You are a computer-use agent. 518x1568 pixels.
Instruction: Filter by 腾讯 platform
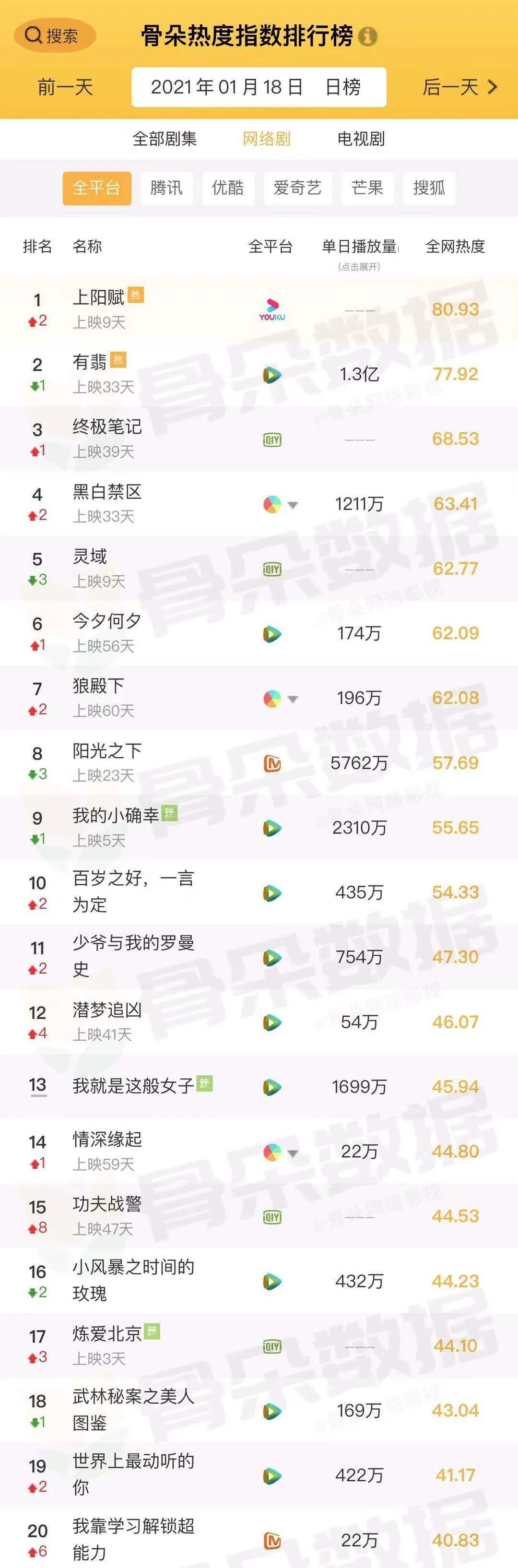point(166,188)
